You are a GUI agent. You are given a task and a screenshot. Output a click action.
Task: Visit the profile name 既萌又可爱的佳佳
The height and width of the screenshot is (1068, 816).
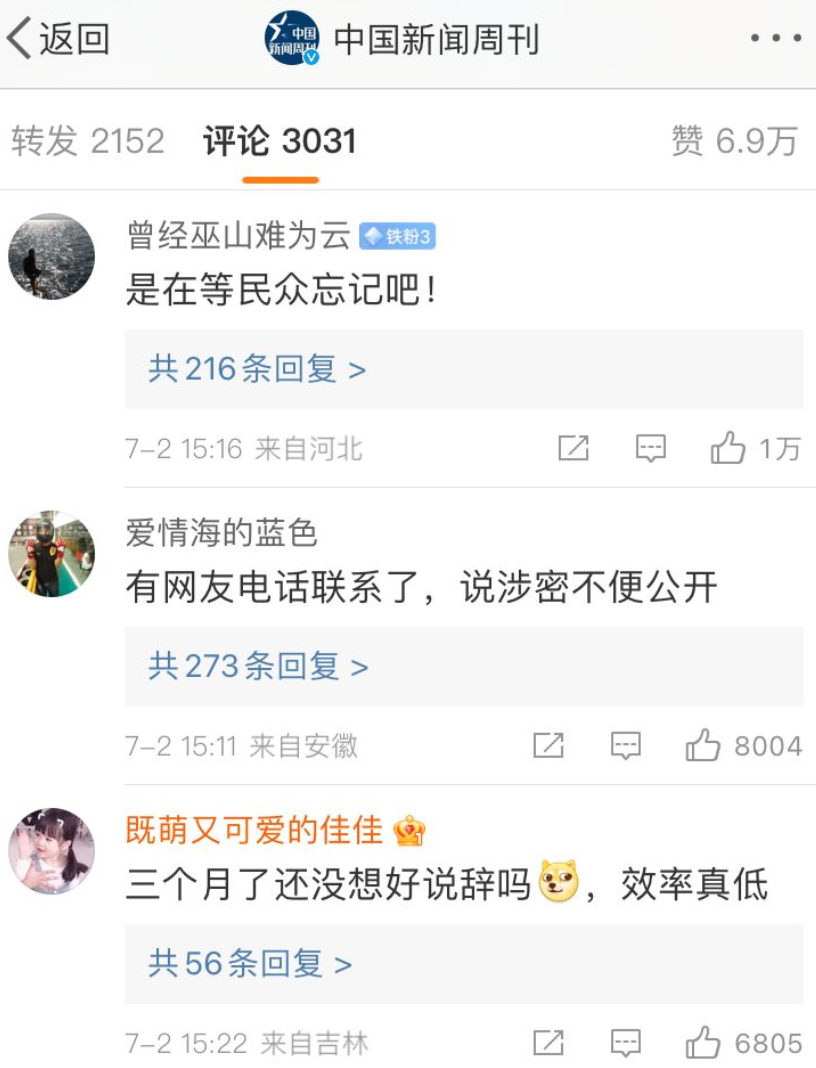tap(255, 830)
